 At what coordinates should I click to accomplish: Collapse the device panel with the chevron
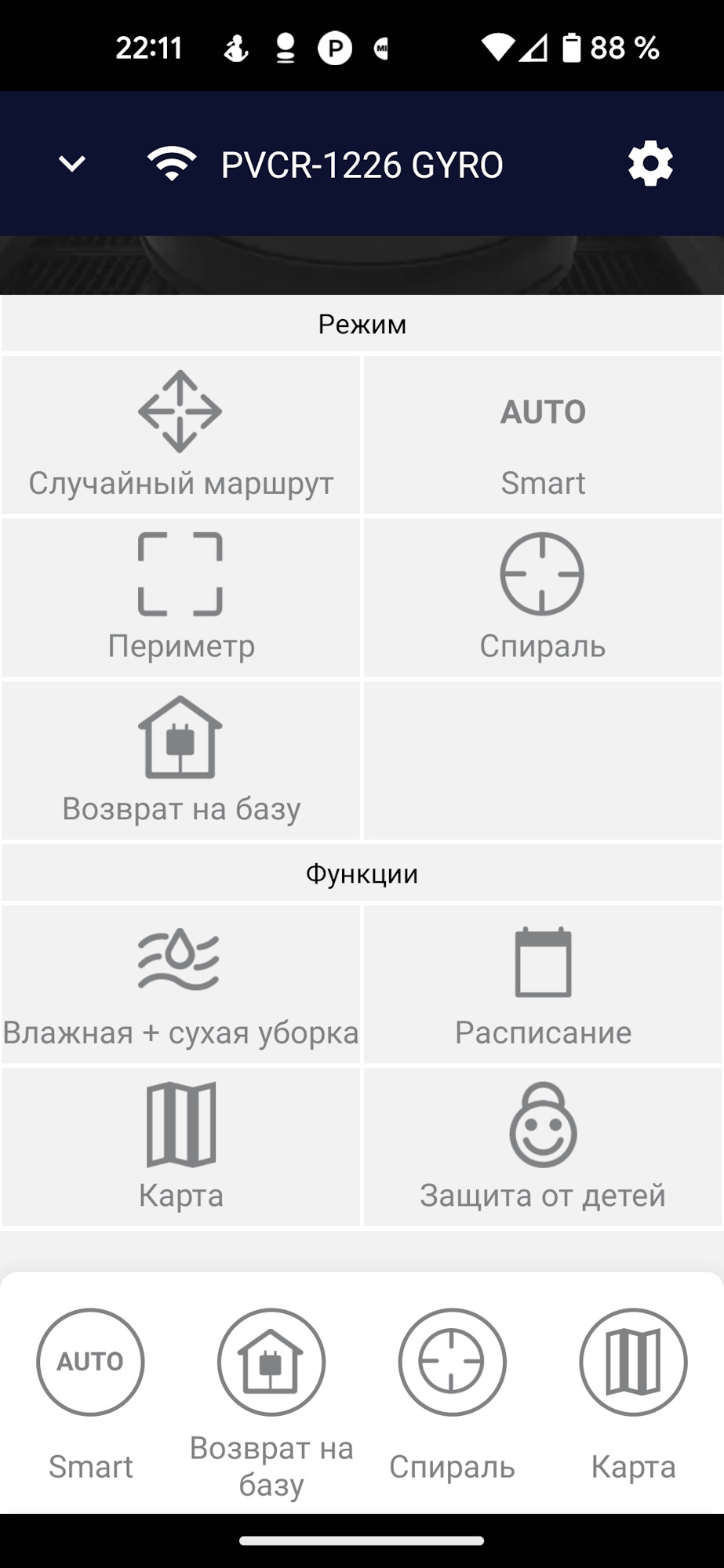coord(72,164)
